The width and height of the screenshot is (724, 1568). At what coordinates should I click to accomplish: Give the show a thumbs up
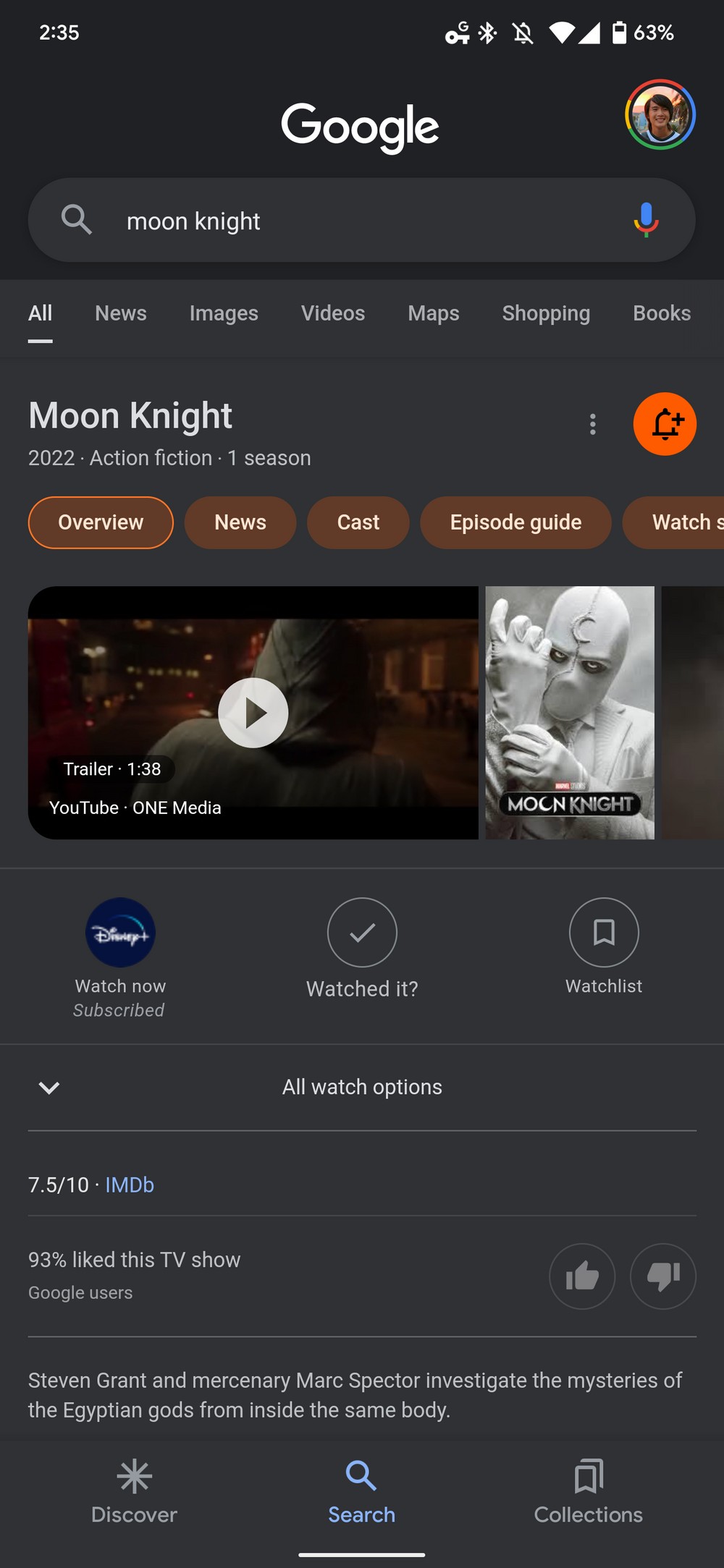pos(582,1276)
